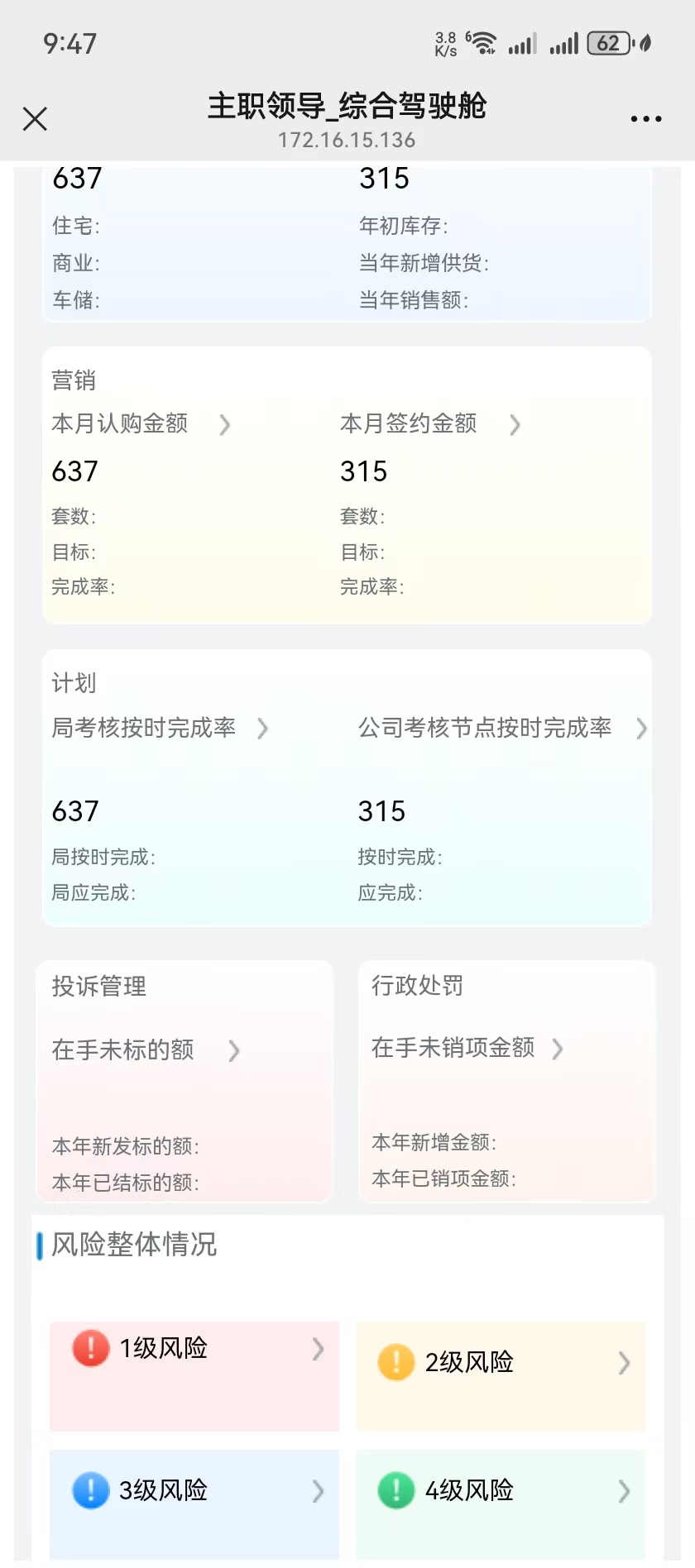Open 在手未销项金额 under 行政处罚
The width and height of the screenshot is (695, 1568).
pos(467,1049)
